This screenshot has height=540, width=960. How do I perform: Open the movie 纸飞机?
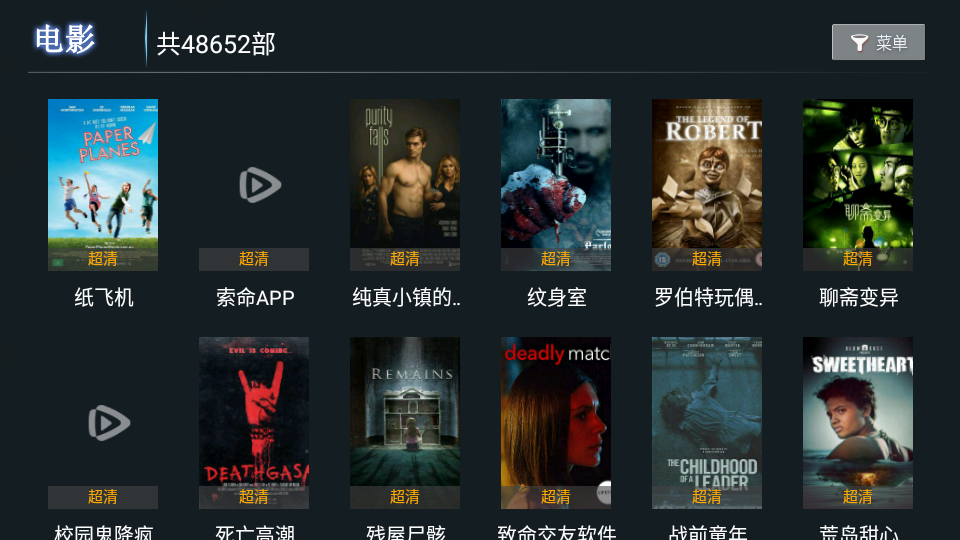click(103, 185)
